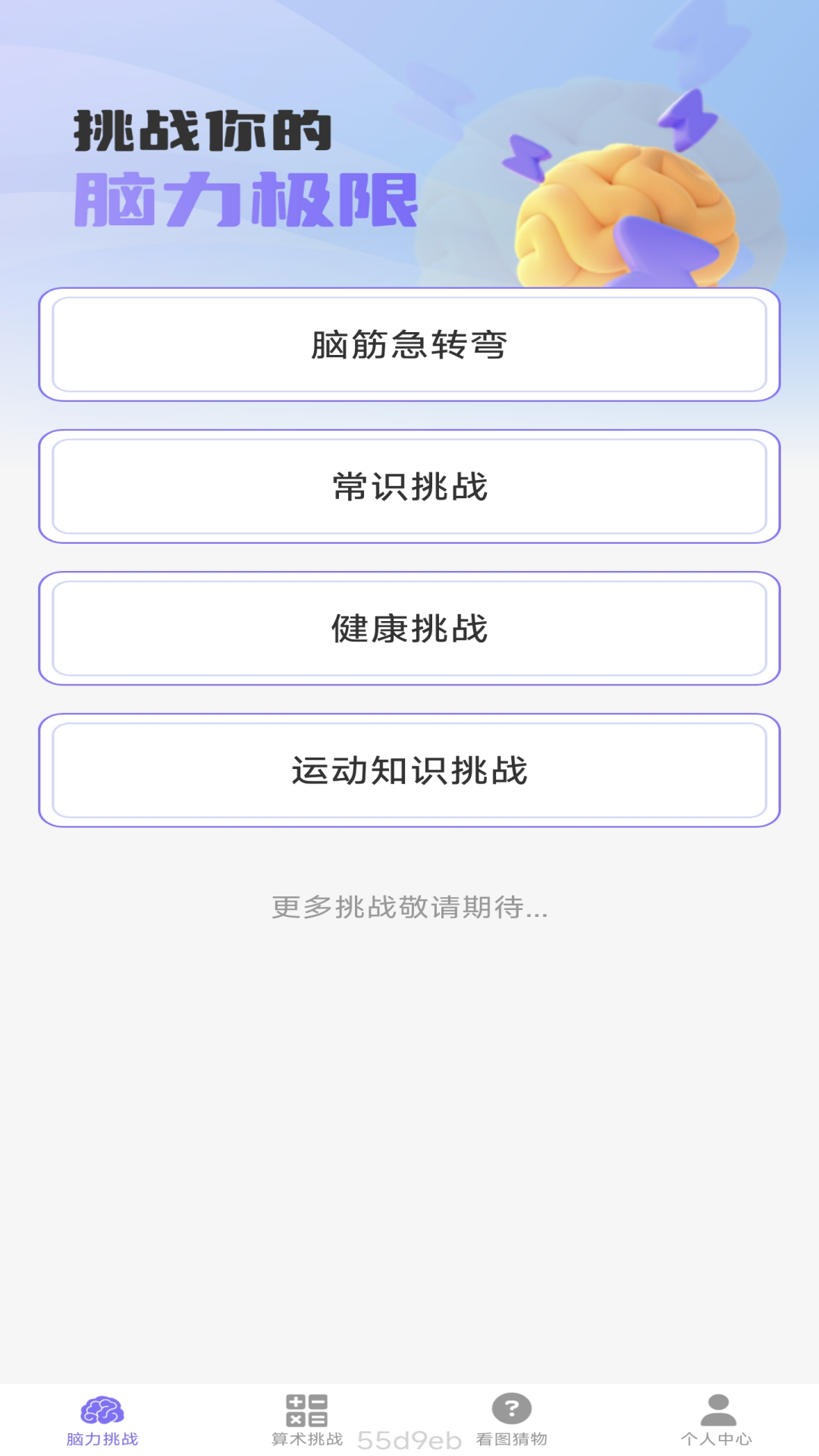Click the 挑战你的 title text

point(202,130)
